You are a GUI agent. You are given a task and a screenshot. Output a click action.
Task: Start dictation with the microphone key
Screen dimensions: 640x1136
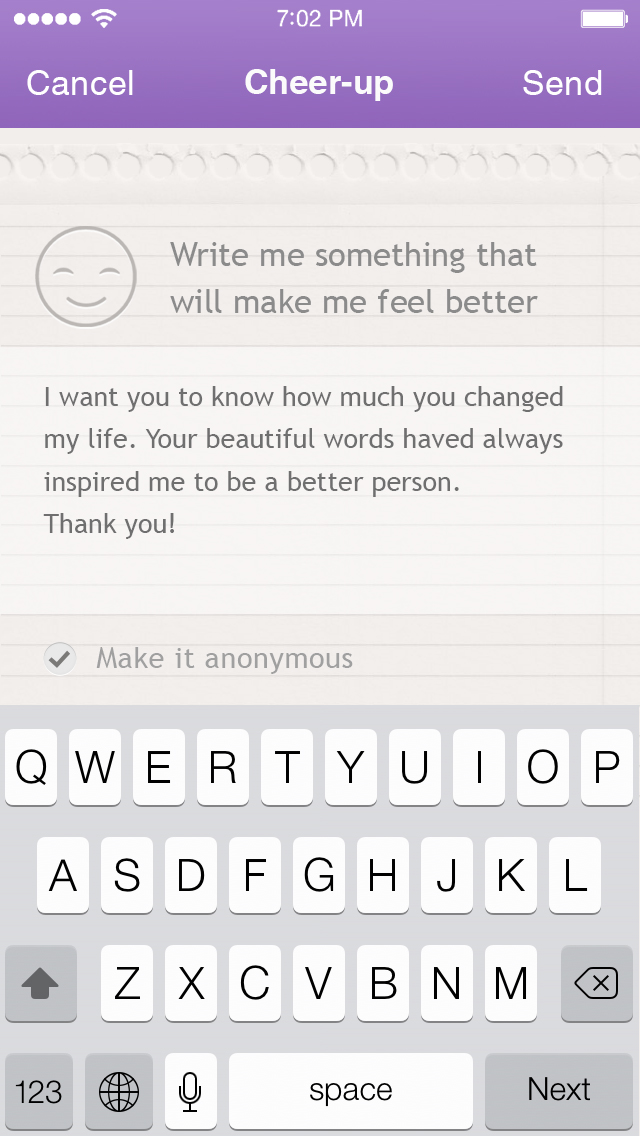(x=191, y=1090)
